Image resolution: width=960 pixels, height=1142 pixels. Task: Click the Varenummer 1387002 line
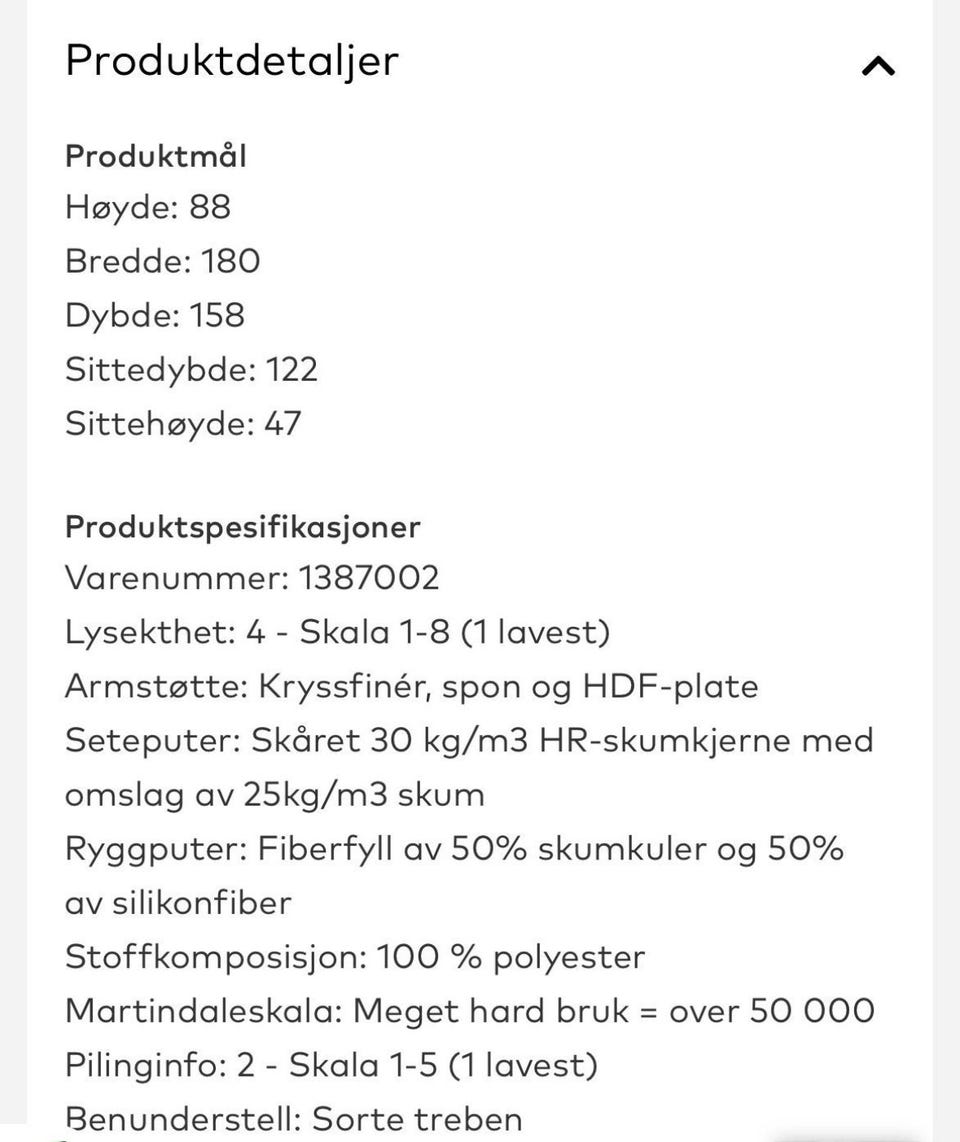point(252,578)
